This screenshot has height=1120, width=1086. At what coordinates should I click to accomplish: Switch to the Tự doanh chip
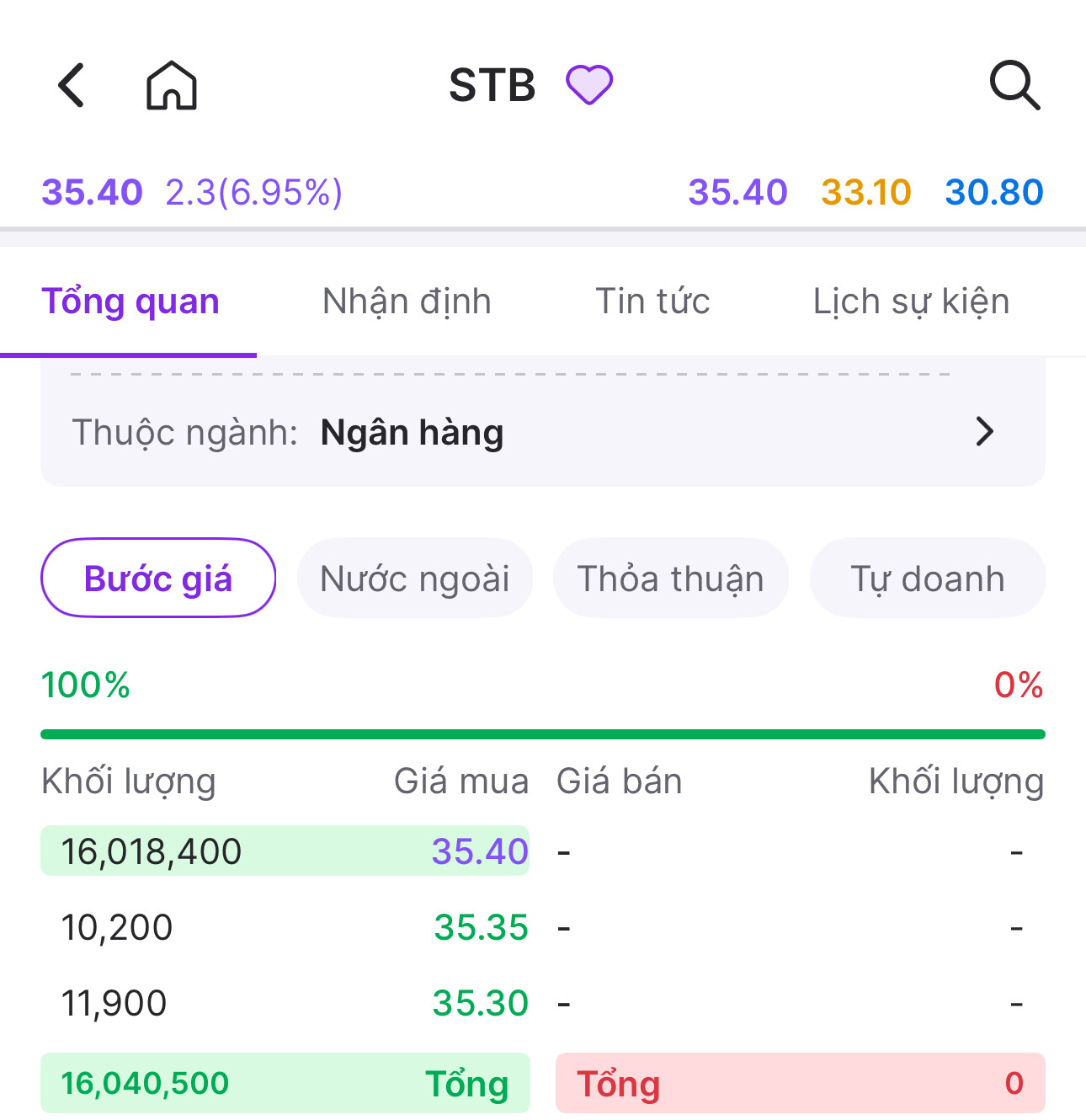point(927,579)
